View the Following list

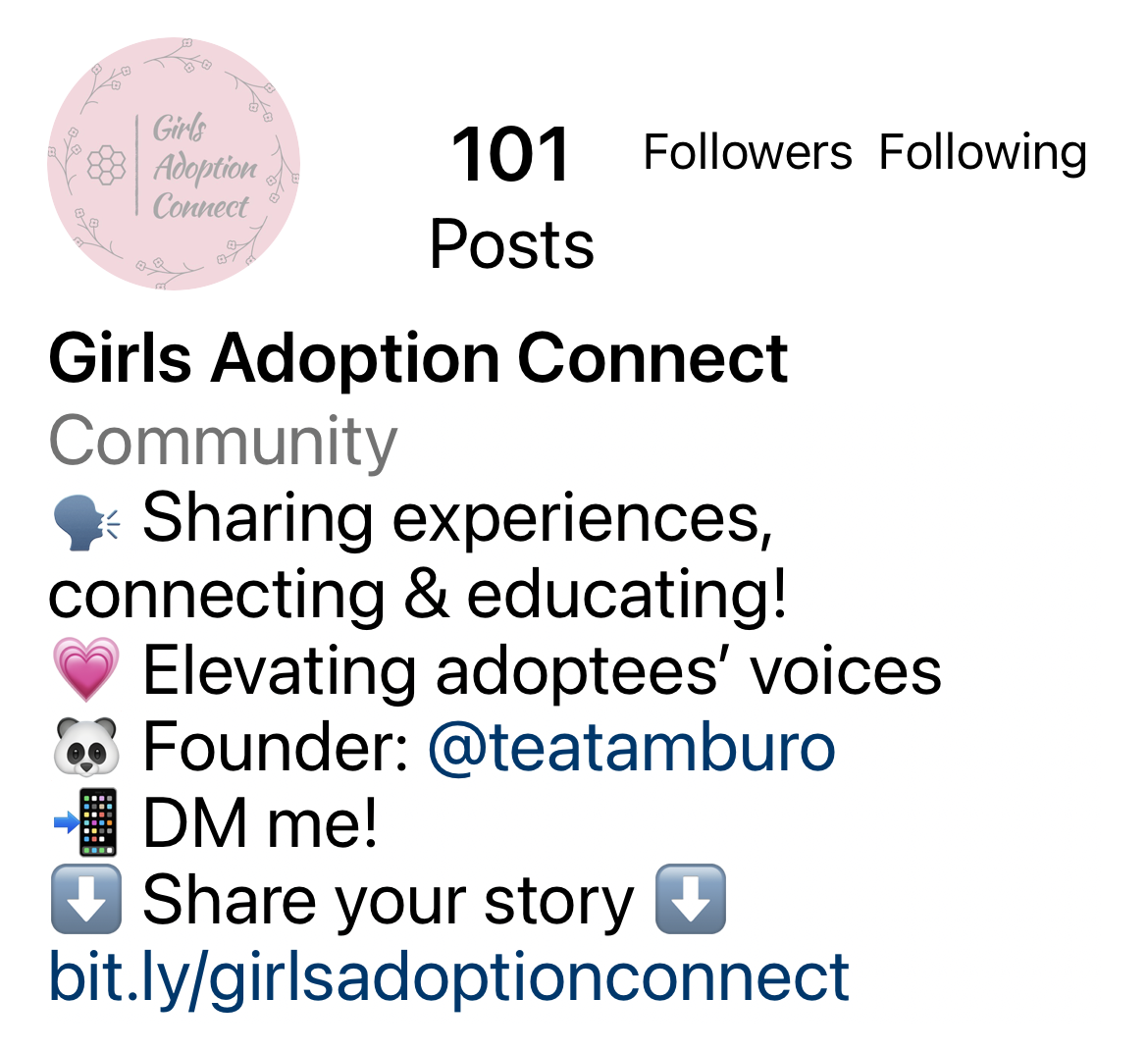coord(982,153)
